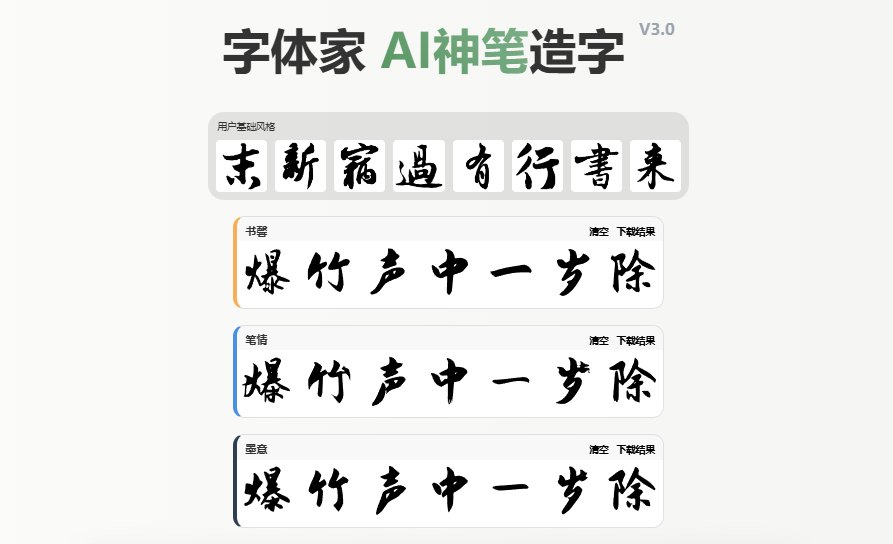Download the 笔情 style result
This screenshot has height=544, width=893.
coord(636,341)
